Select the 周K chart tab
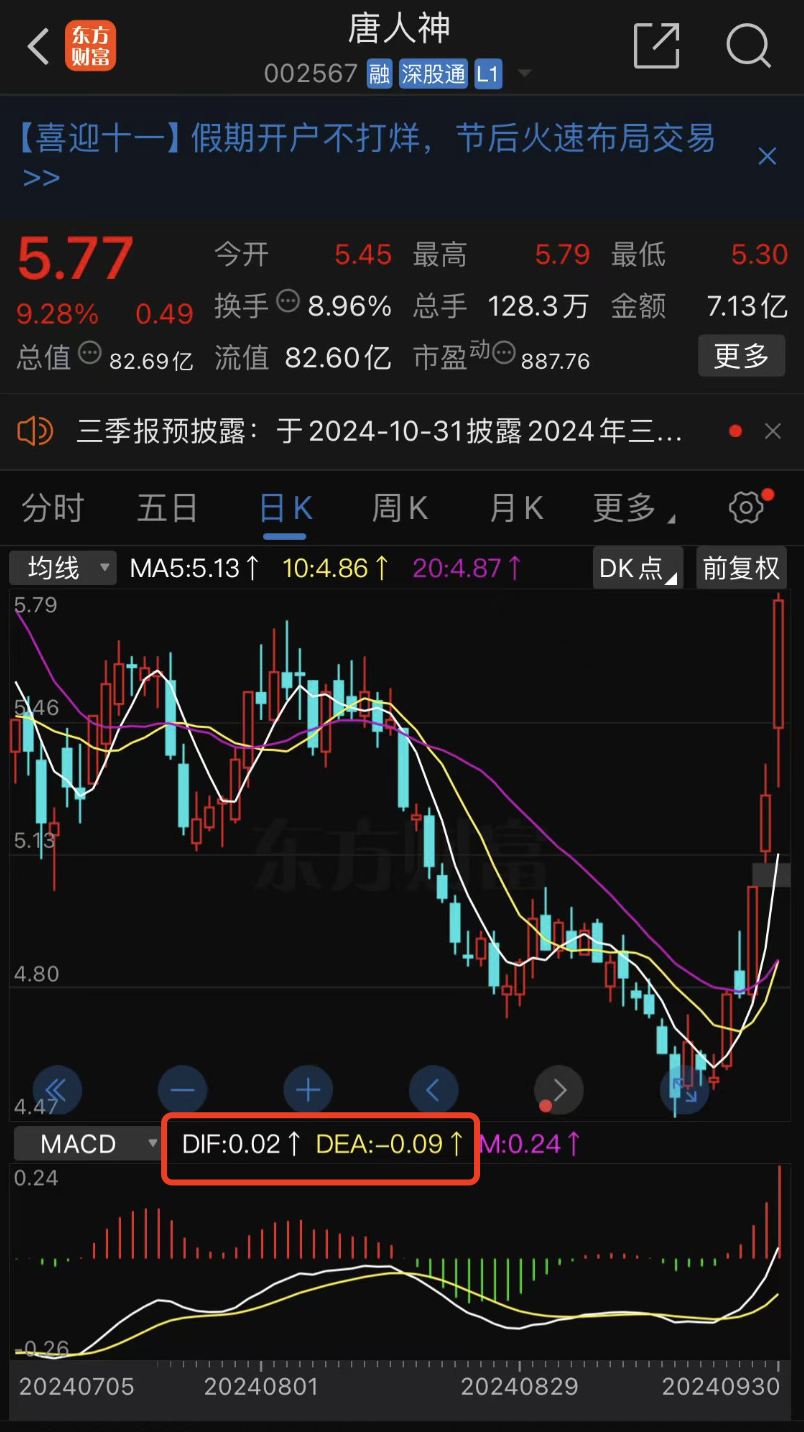The height and width of the screenshot is (1432, 804). [400, 509]
